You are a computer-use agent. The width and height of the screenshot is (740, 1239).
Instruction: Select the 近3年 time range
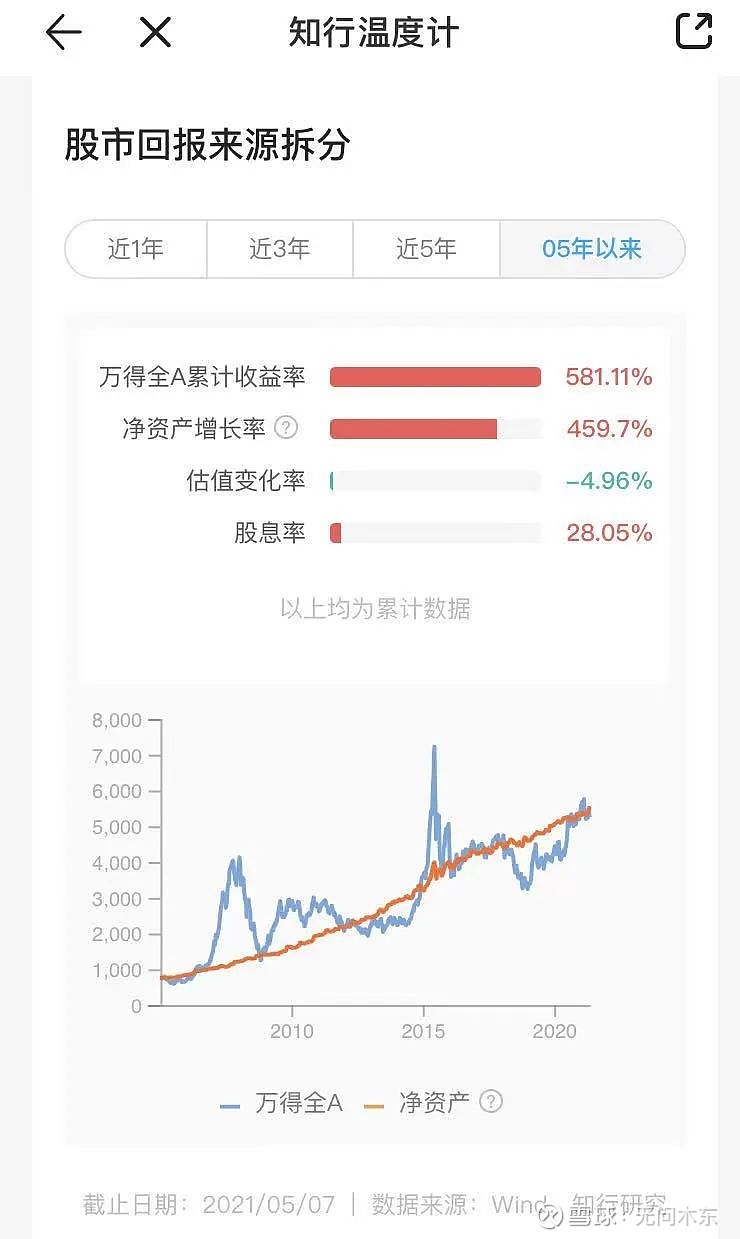(x=280, y=249)
